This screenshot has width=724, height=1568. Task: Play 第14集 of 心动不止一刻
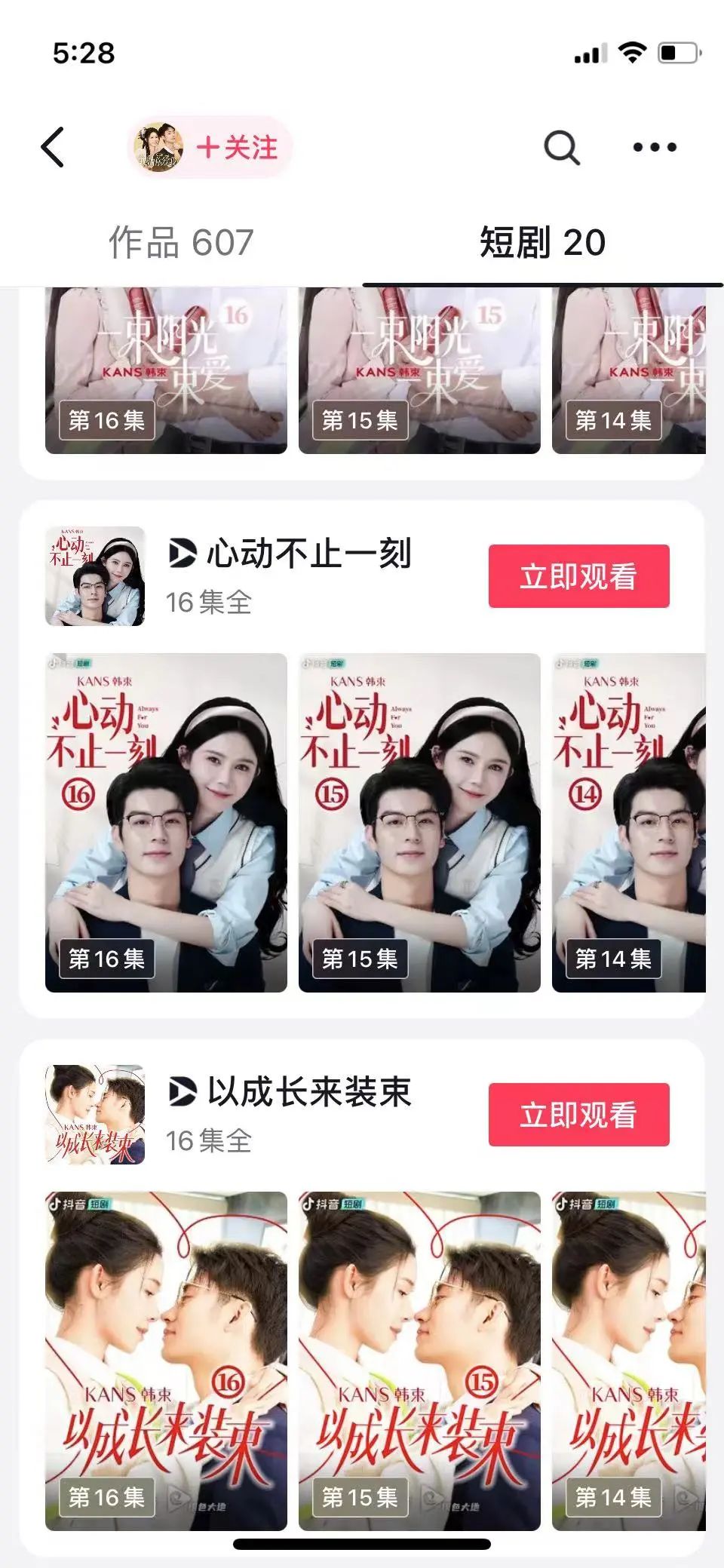628,822
